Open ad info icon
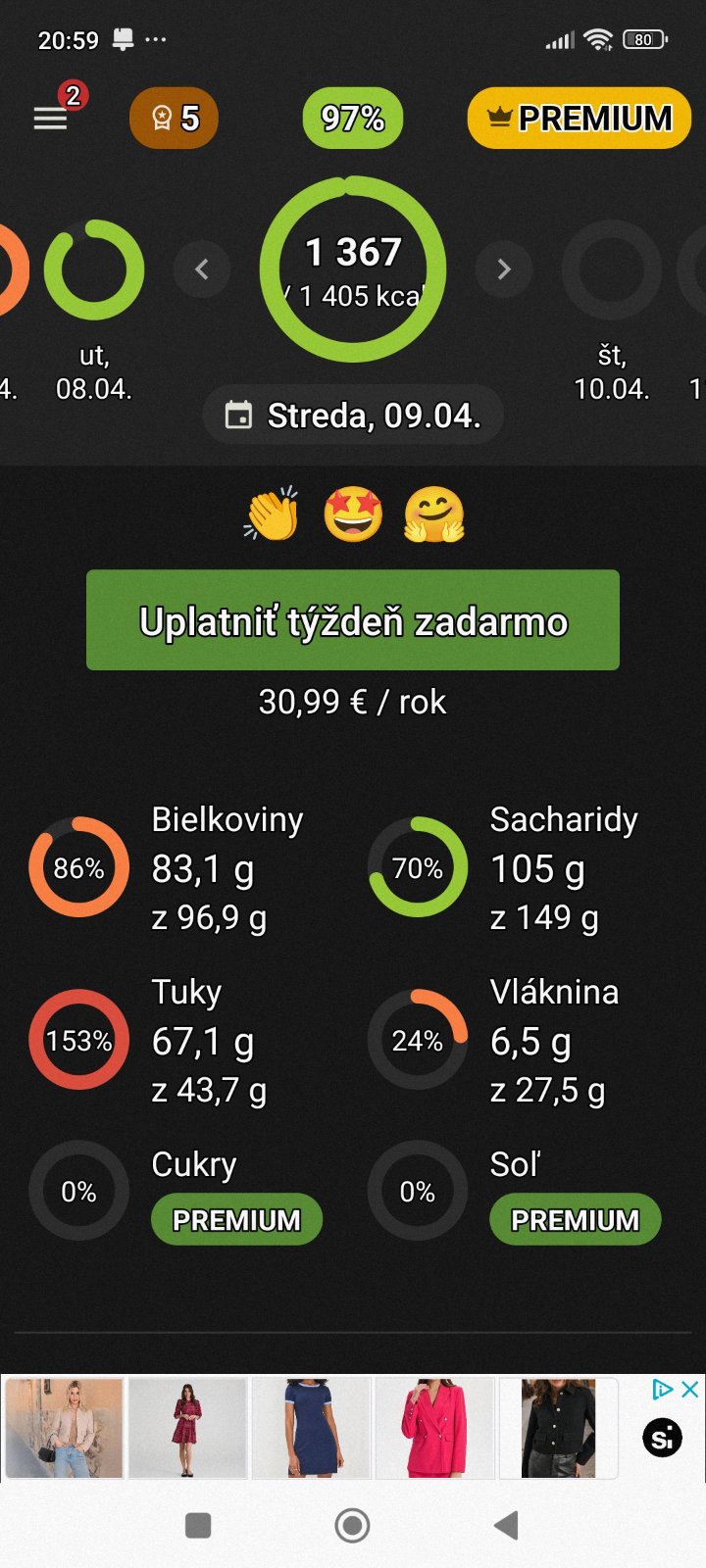This screenshot has width=706, height=1568. 663,1390
